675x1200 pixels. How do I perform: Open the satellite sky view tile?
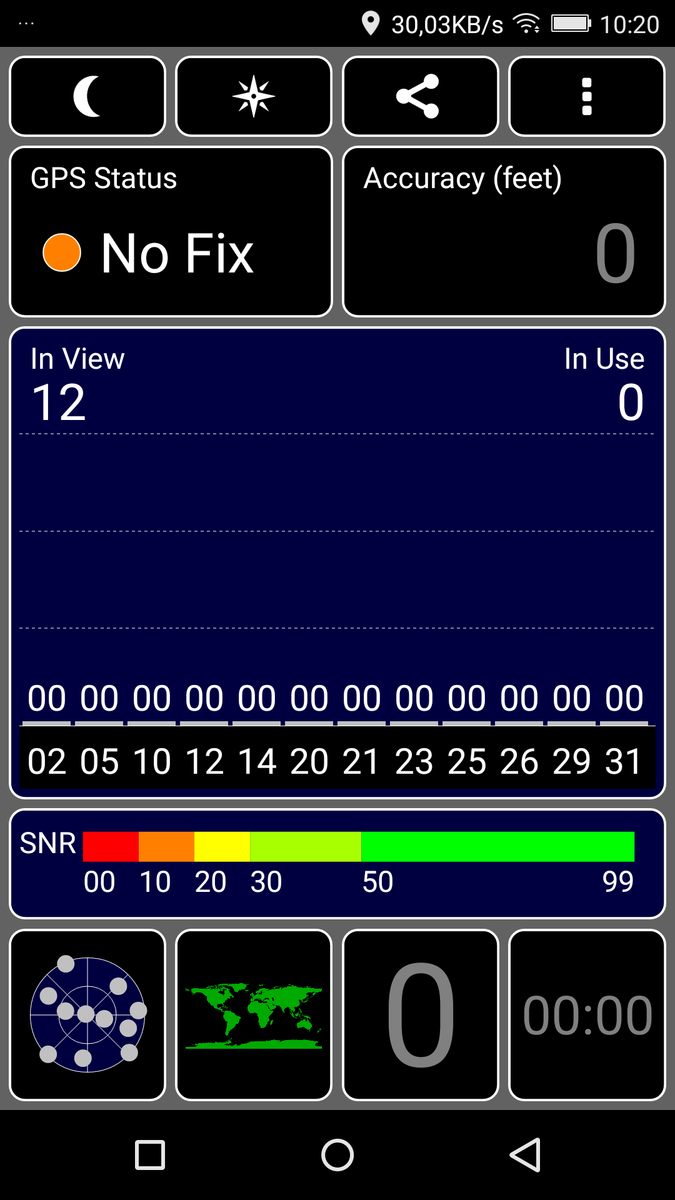87,1014
